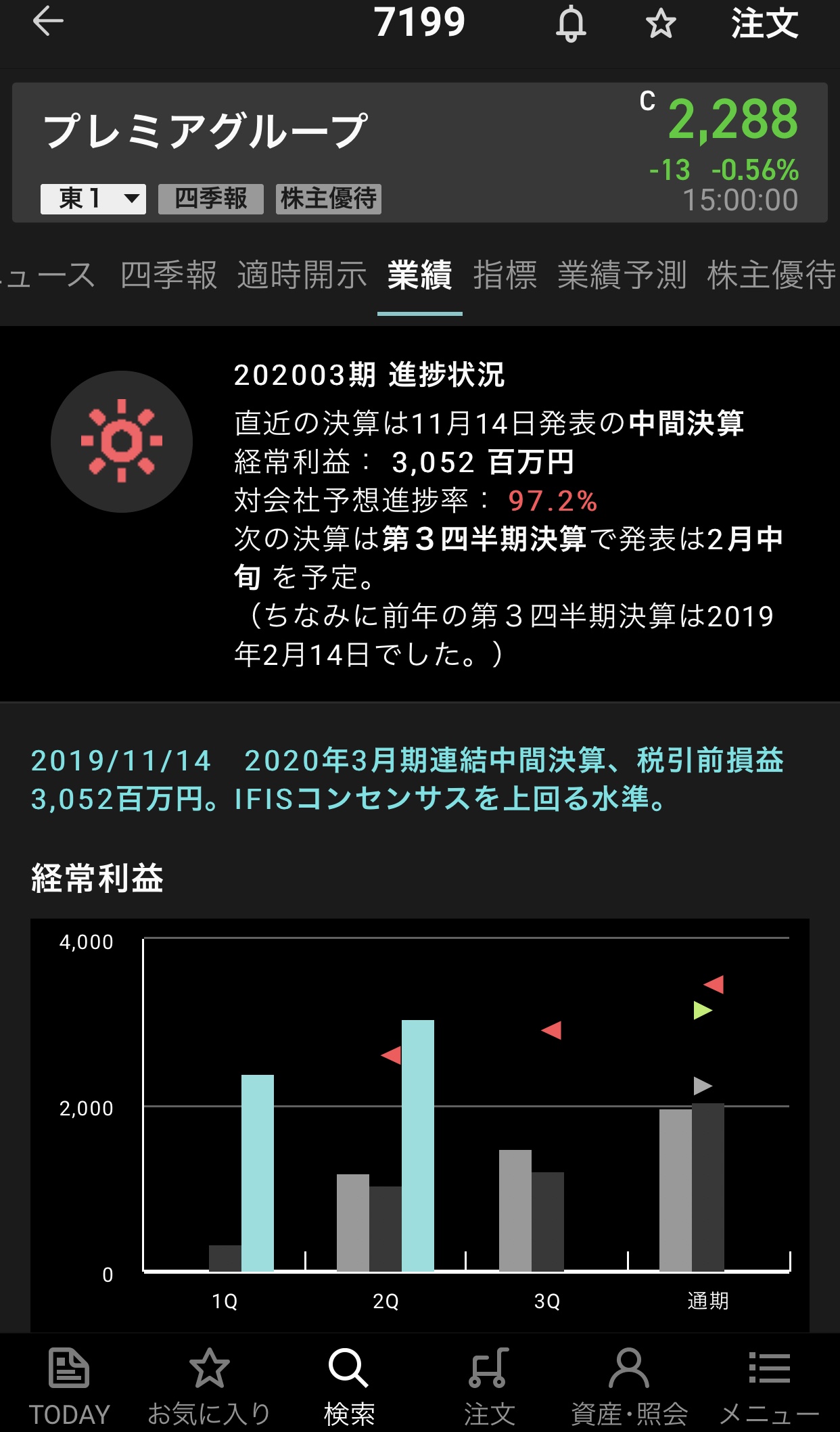Open the price alert bell

click(x=571, y=24)
